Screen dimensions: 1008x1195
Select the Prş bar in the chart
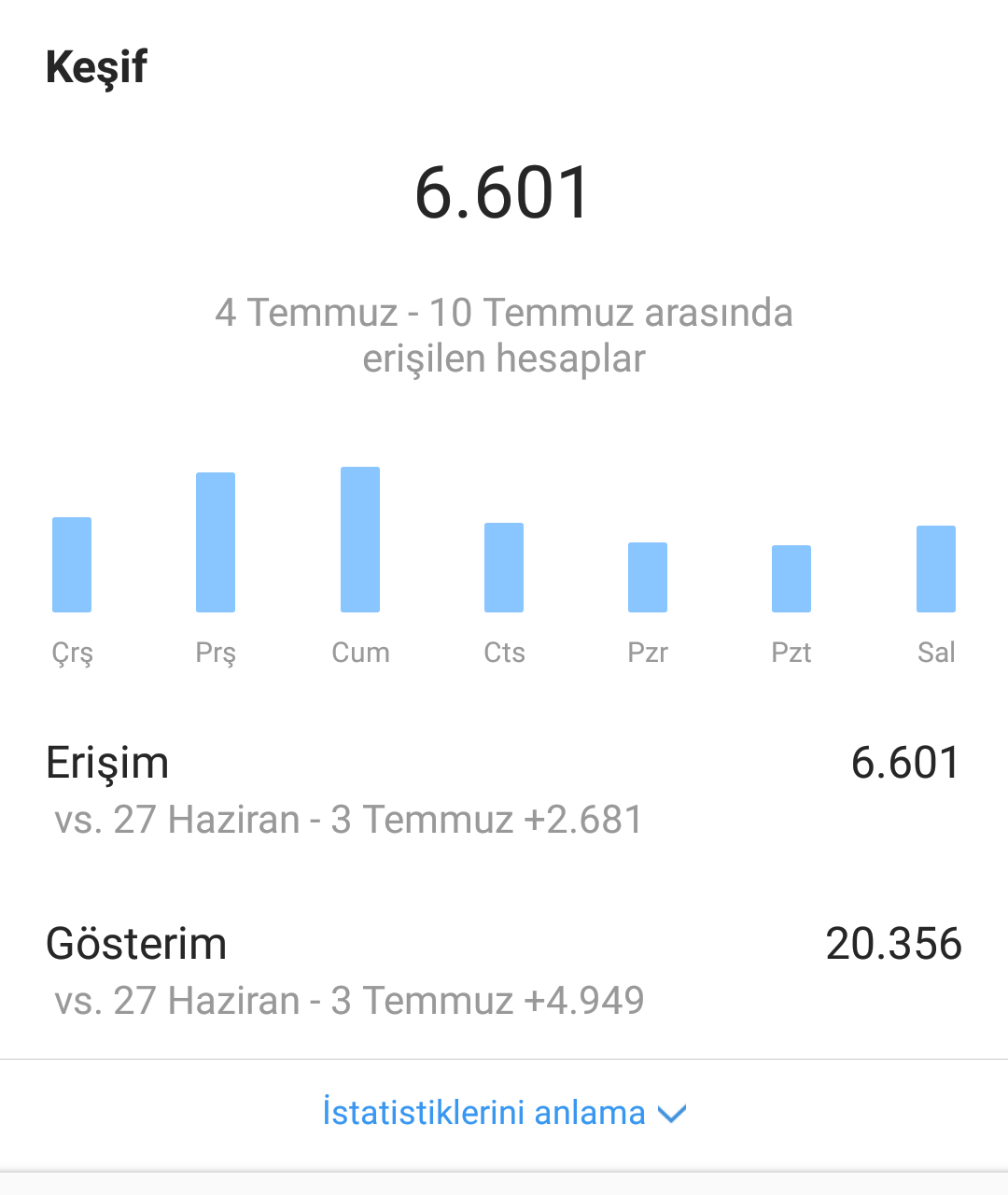coord(216,542)
